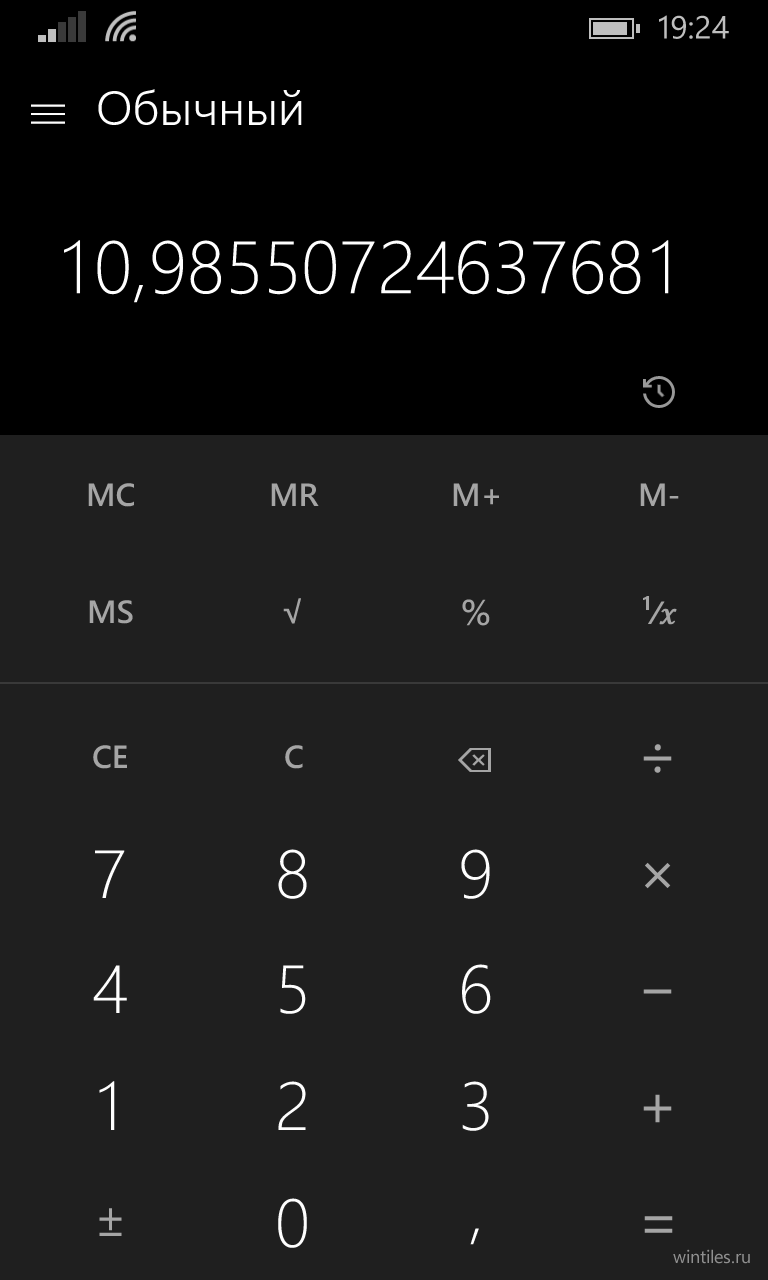Open the hamburger menu
The height and width of the screenshot is (1280, 768).
pyautogui.click(x=48, y=114)
